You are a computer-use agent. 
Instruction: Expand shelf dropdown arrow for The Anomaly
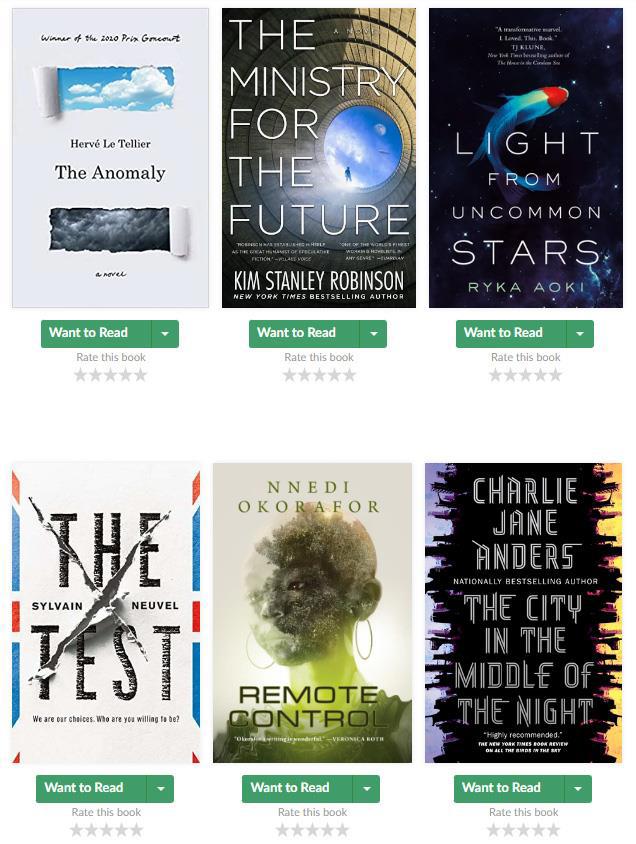point(166,333)
